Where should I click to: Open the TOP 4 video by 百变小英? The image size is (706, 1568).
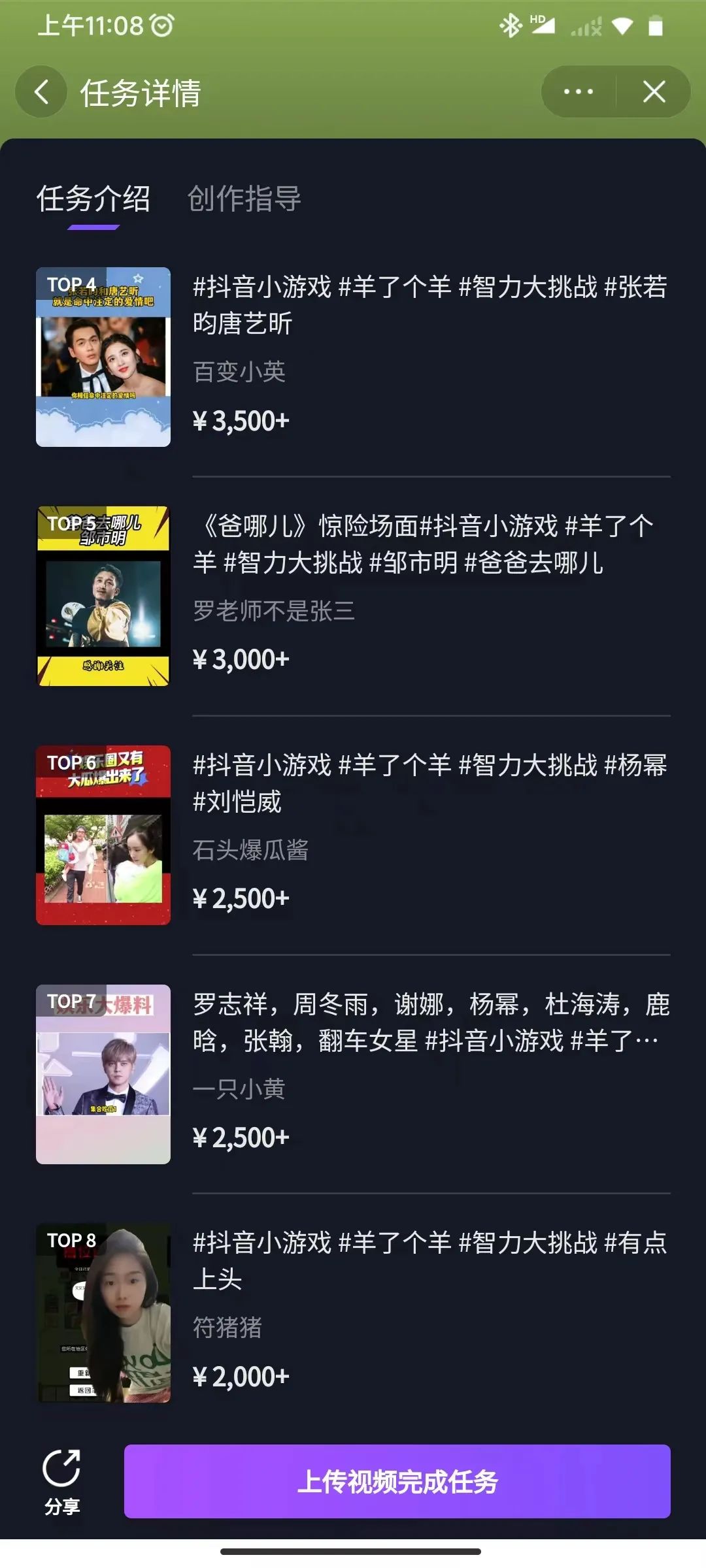103,357
